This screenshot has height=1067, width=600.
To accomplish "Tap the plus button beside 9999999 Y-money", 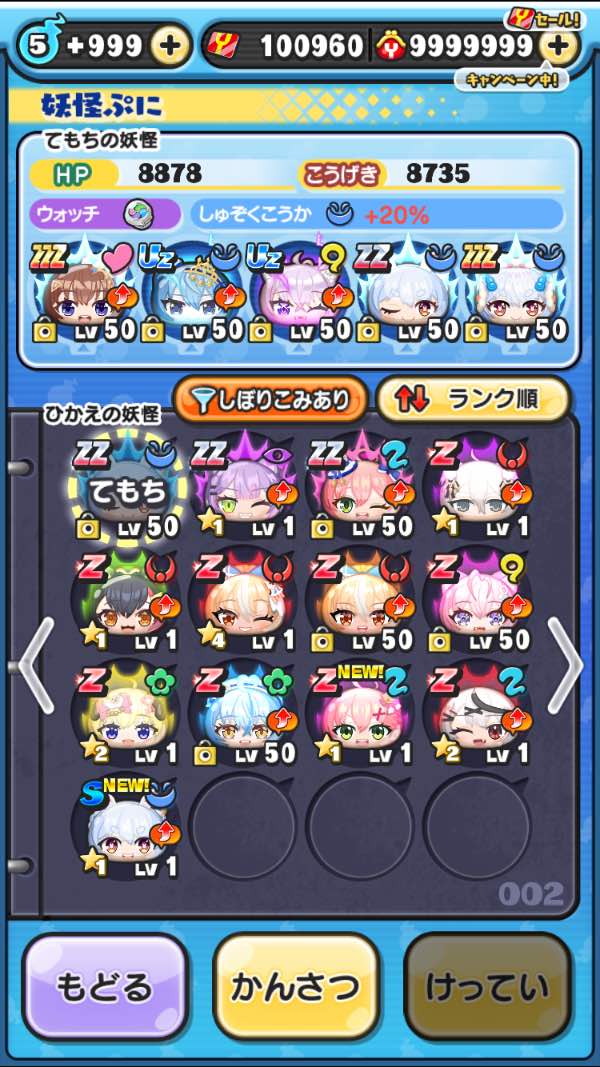I will click(559, 46).
